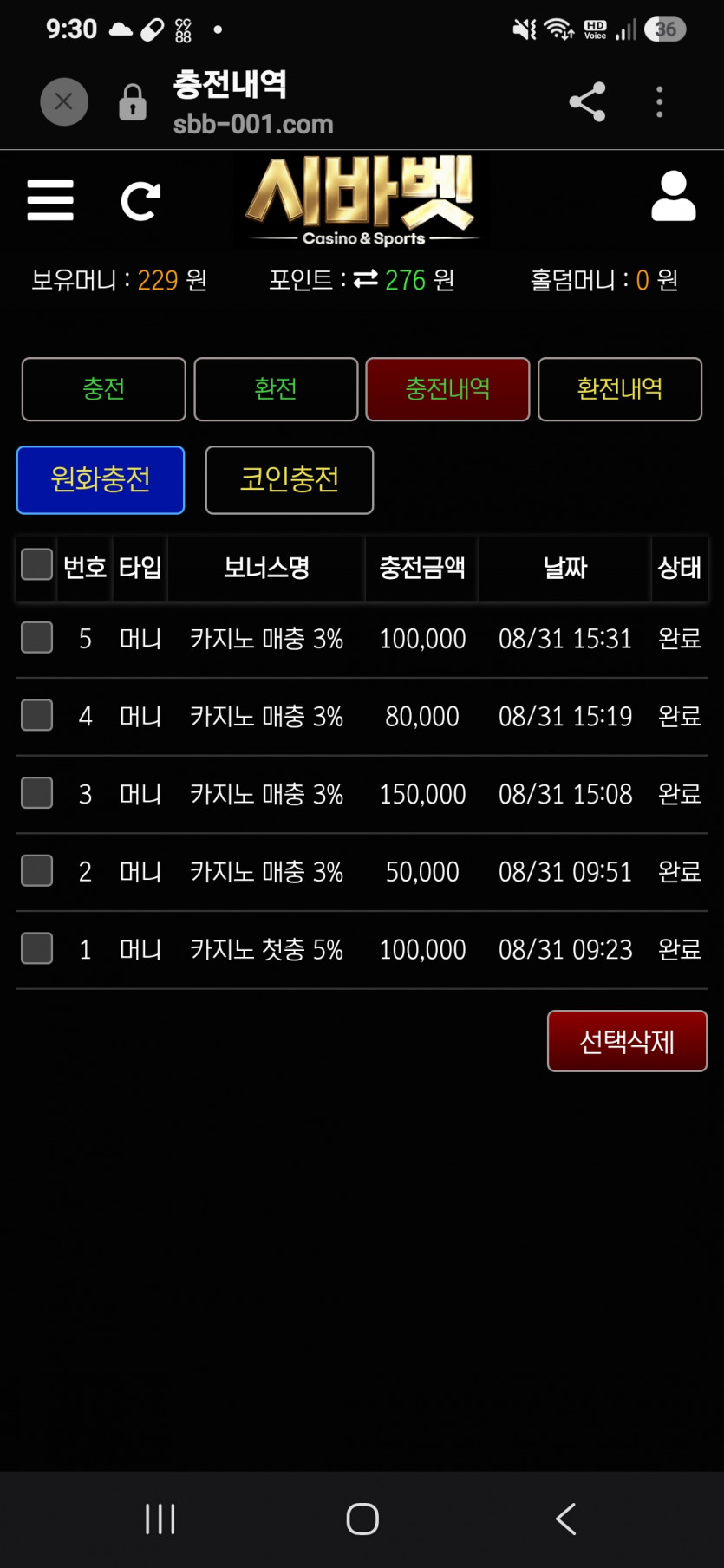Switch to the 환전내역 tab

(620, 389)
